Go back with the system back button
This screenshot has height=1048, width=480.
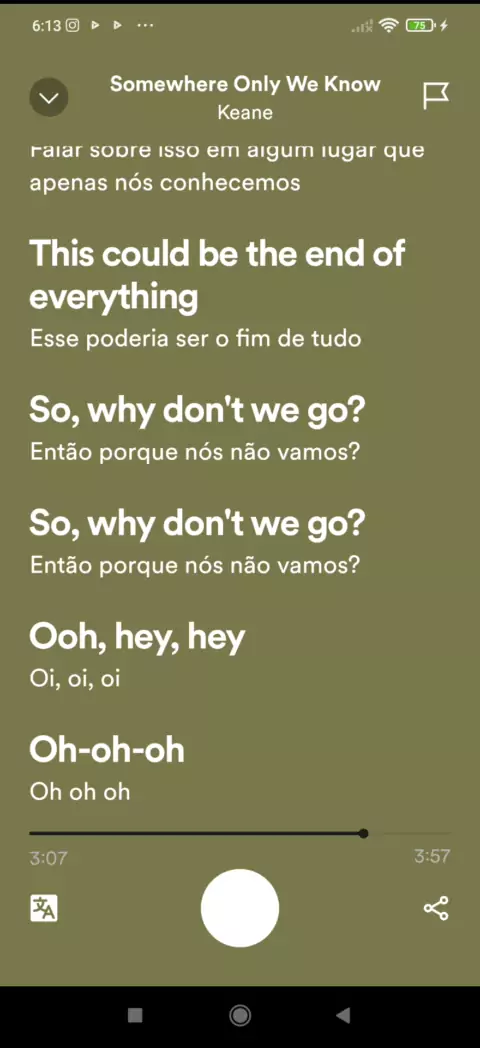tap(343, 1016)
